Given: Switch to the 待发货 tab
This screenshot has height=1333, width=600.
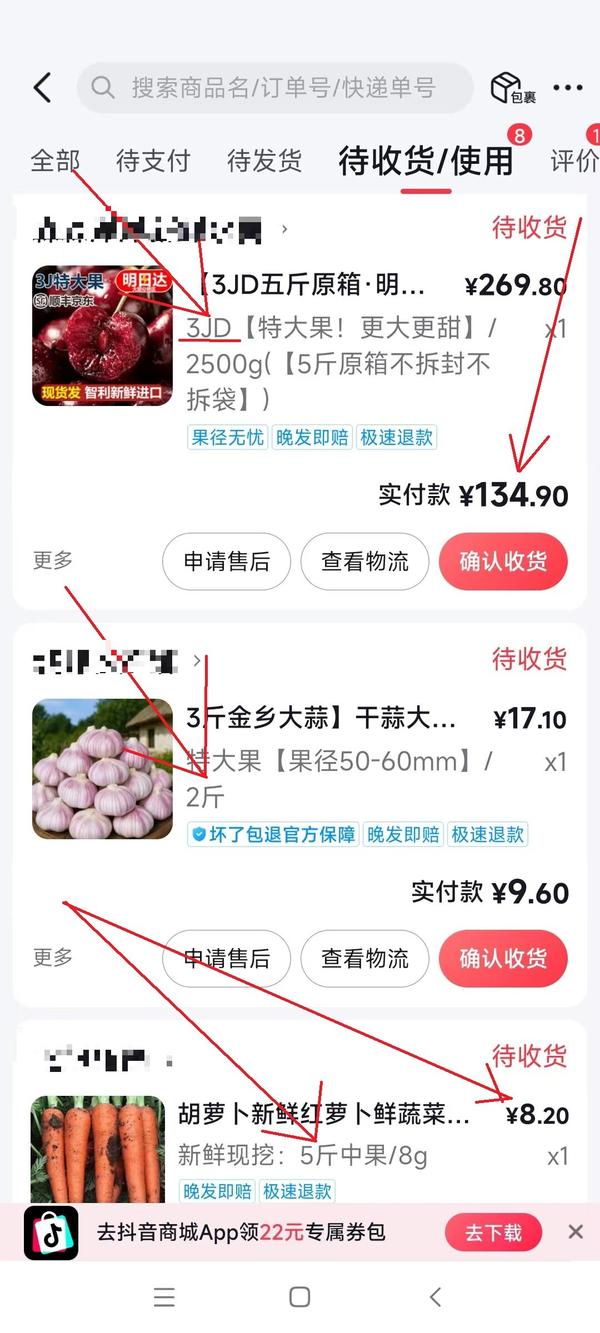Looking at the screenshot, I should [x=264, y=160].
